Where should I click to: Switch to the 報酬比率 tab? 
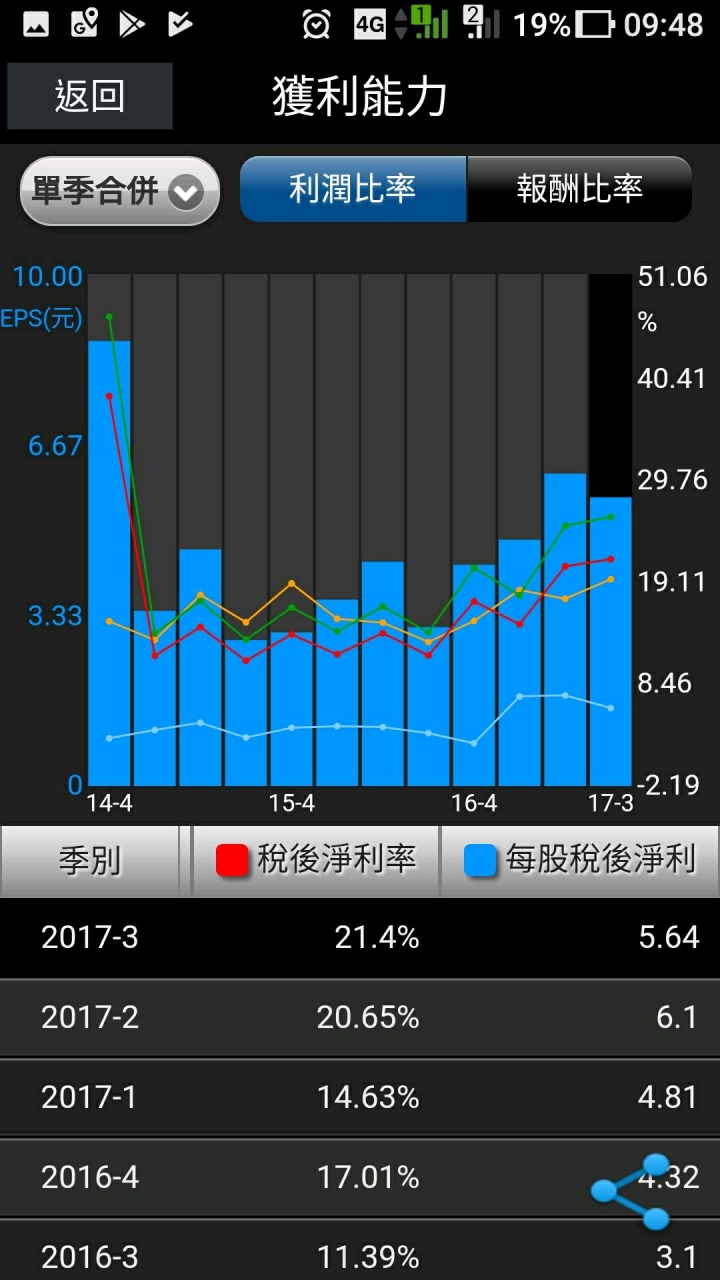pyautogui.click(x=579, y=189)
